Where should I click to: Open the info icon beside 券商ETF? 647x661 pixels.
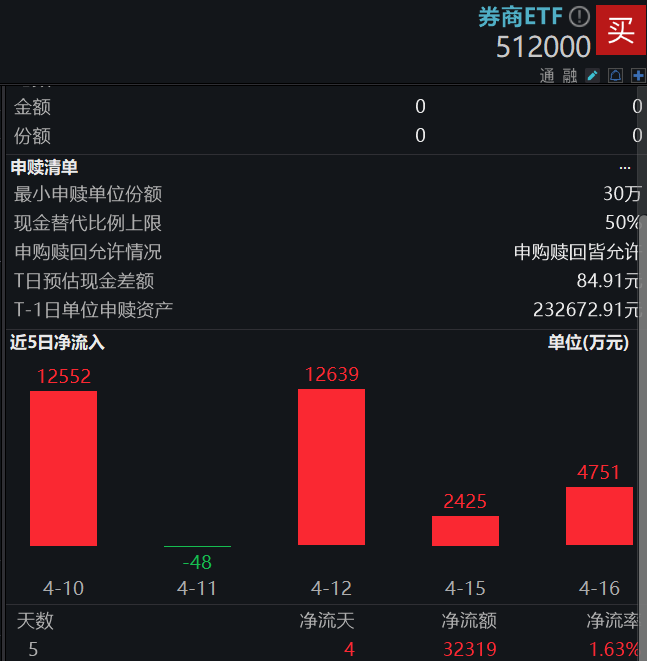click(579, 17)
